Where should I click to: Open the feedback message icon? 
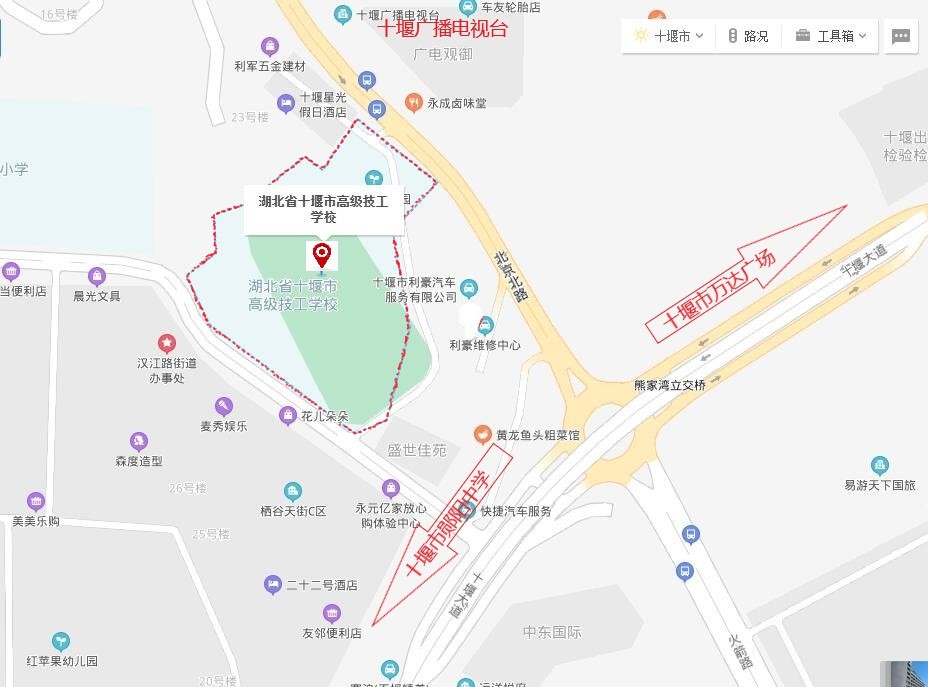tap(900, 36)
